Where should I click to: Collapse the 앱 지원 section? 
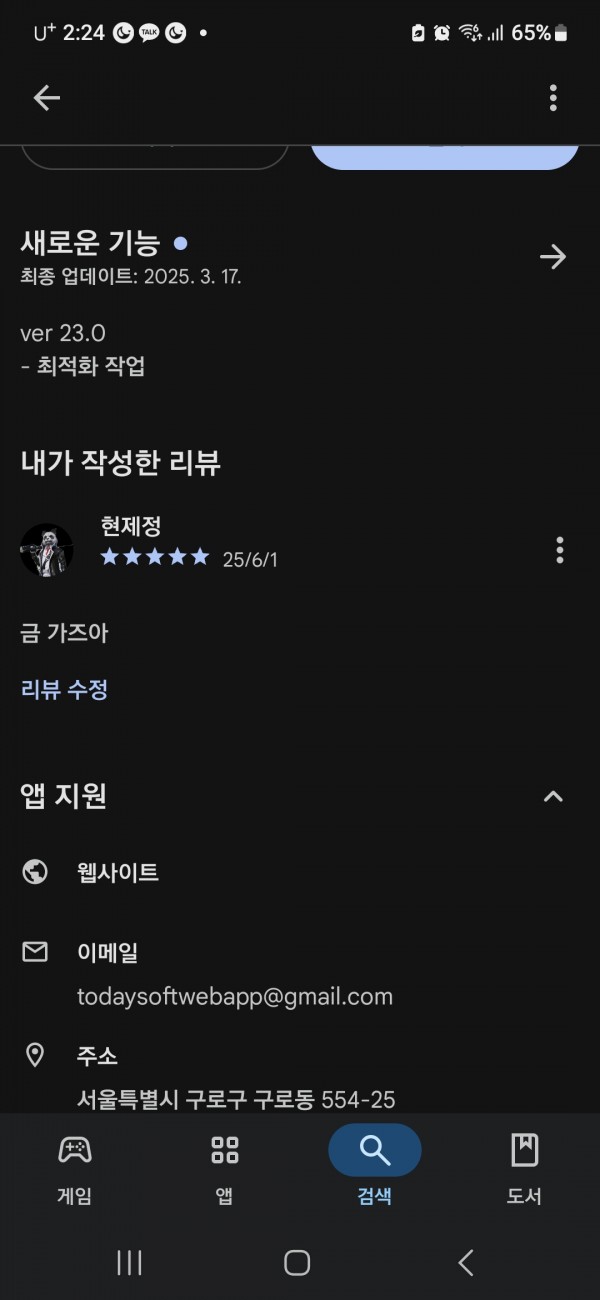click(x=553, y=796)
